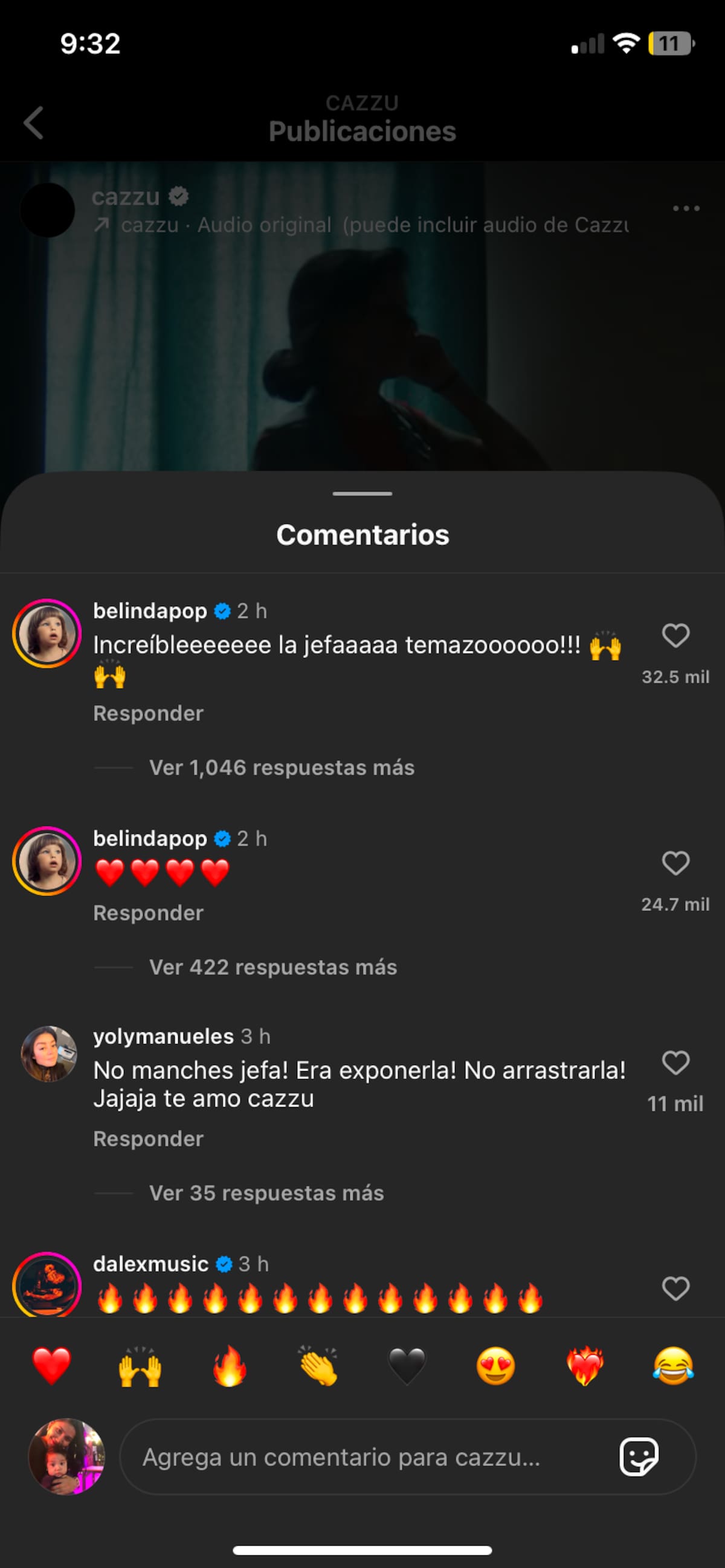Reply to belindapop's Increíbleeeeeee comment
The height and width of the screenshot is (1568, 725).
(148, 714)
